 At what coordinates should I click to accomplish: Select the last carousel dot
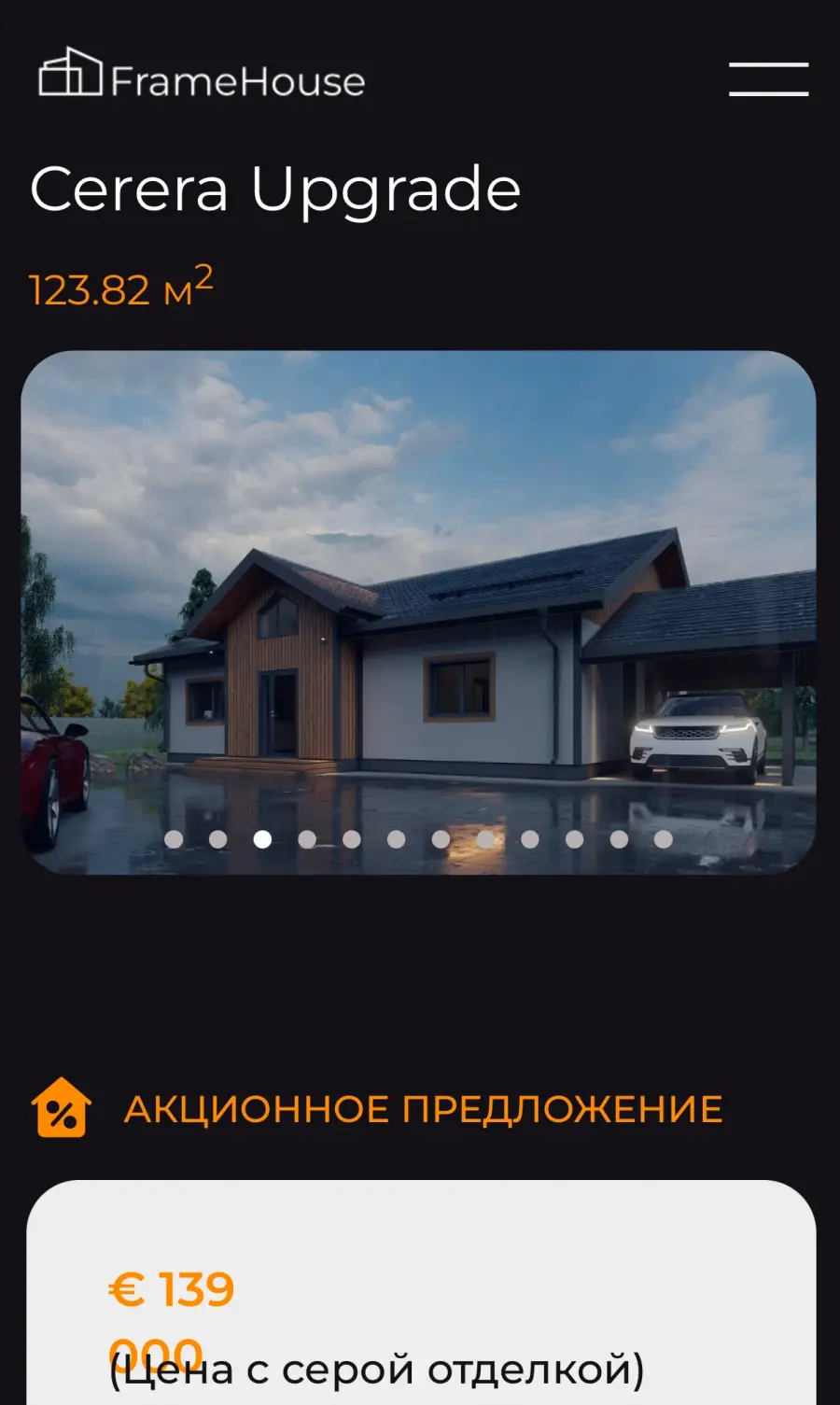tap(664, 839)
